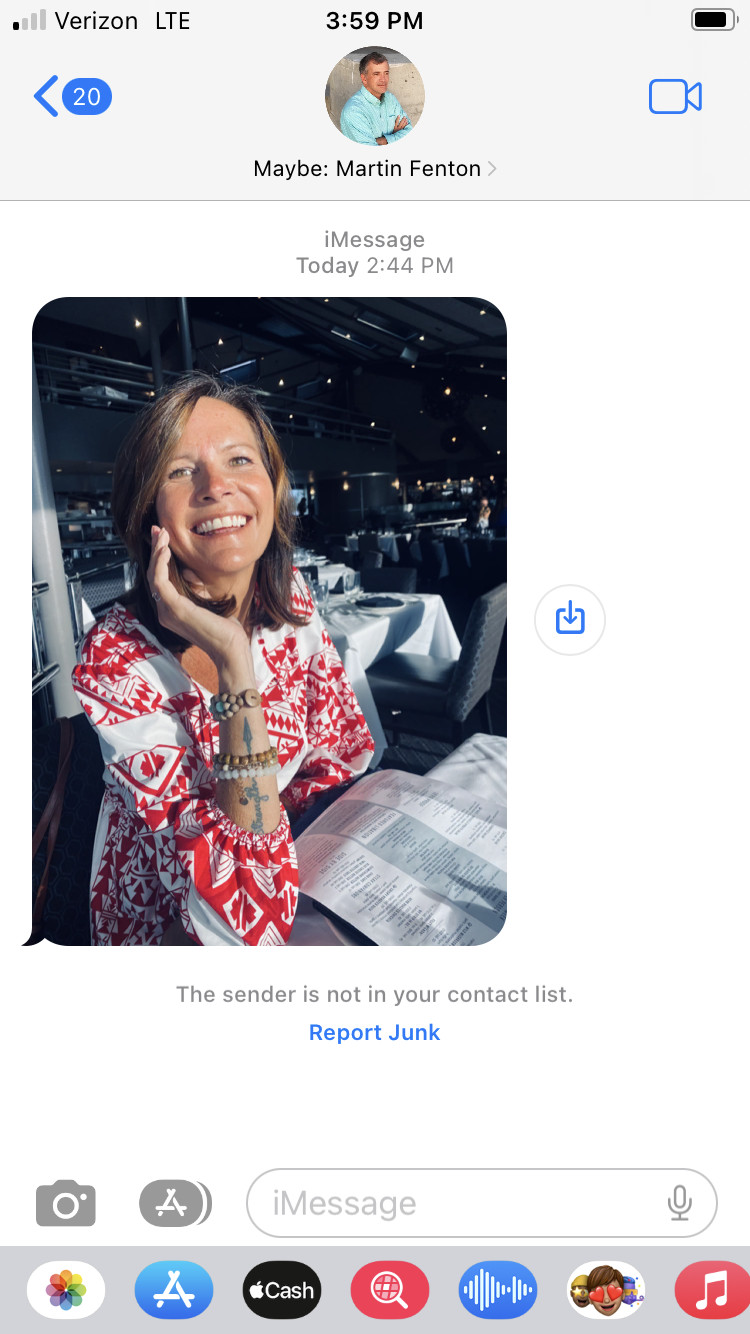Open the App Store iMessage app
This screenshot has width=750, height=1334.
(x=174, y=1290)
